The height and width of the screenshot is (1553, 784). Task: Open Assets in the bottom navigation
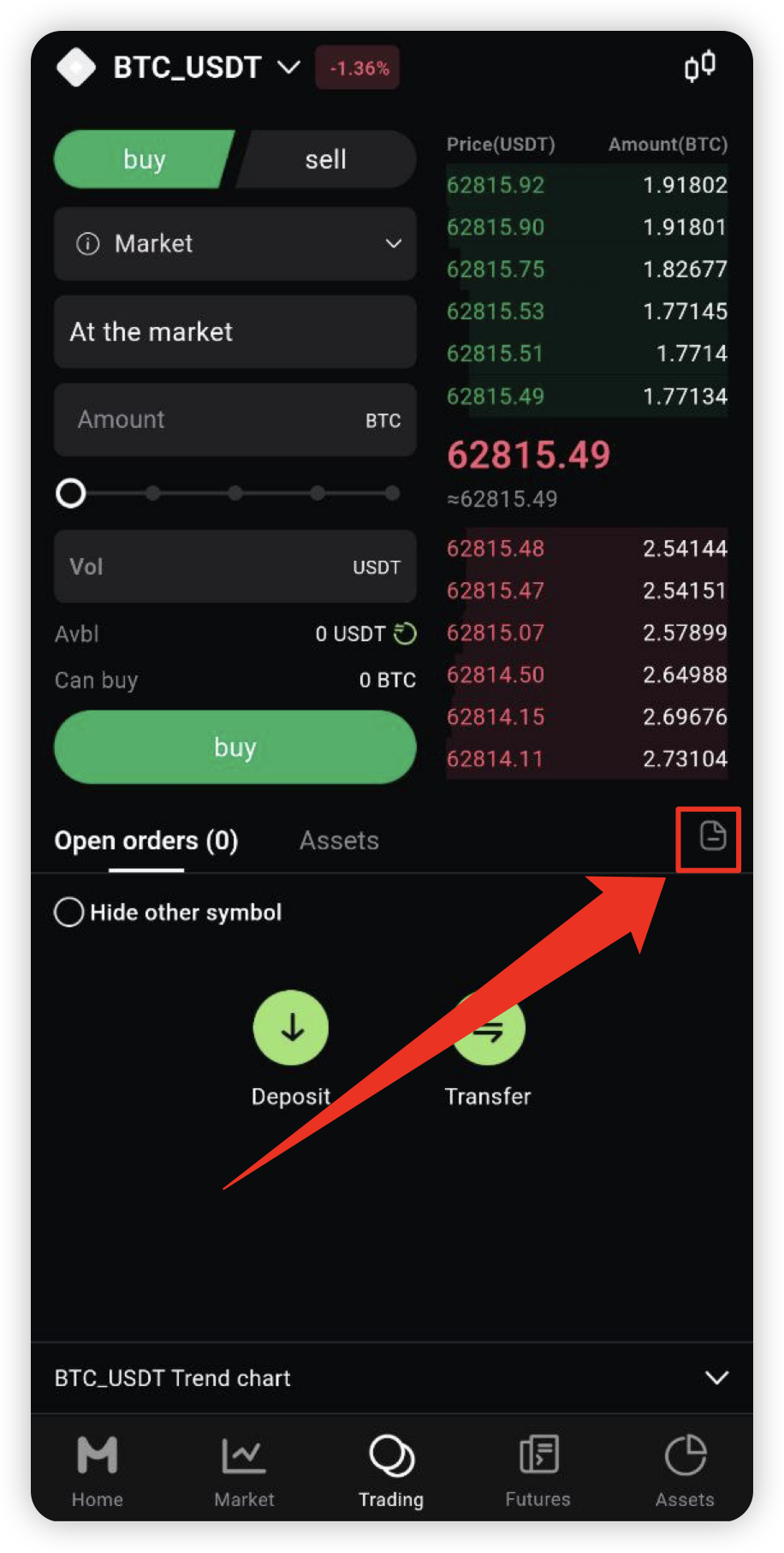tap(685, 1471)
